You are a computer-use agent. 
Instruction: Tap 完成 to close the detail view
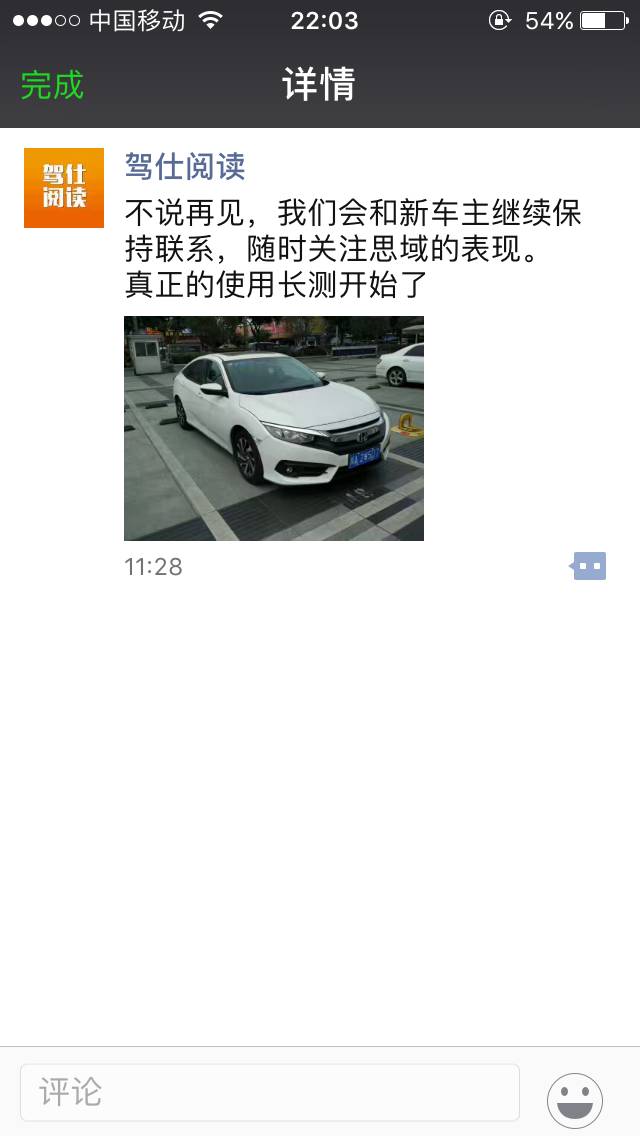(x=52, y=85)
